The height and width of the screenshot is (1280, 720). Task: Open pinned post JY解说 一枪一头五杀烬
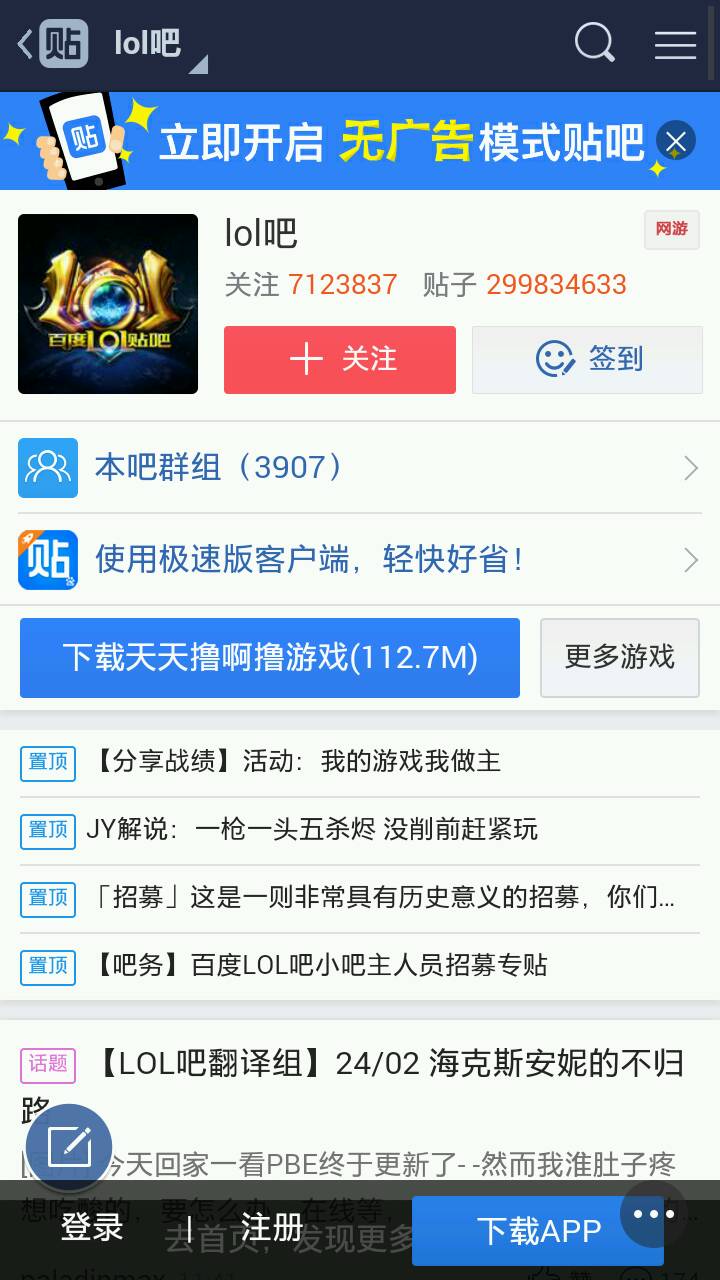pos(360,829)
